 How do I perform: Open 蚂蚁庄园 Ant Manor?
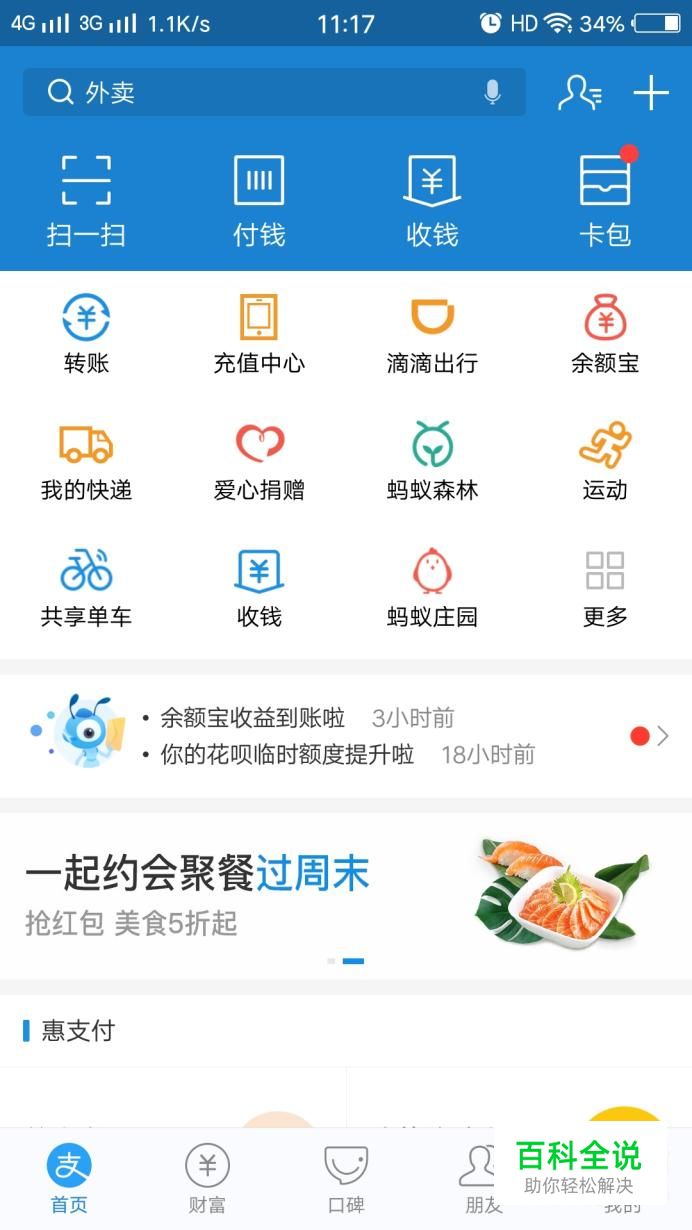pos(432,588)
